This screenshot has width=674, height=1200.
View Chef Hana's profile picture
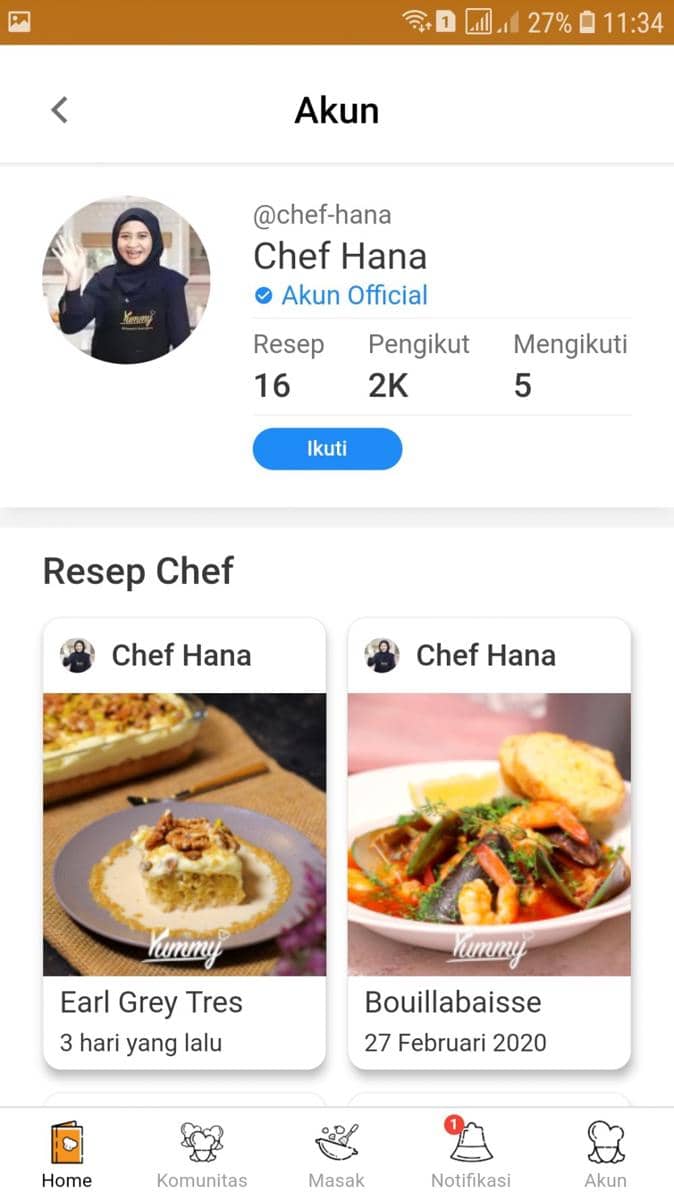coord(126,280)
